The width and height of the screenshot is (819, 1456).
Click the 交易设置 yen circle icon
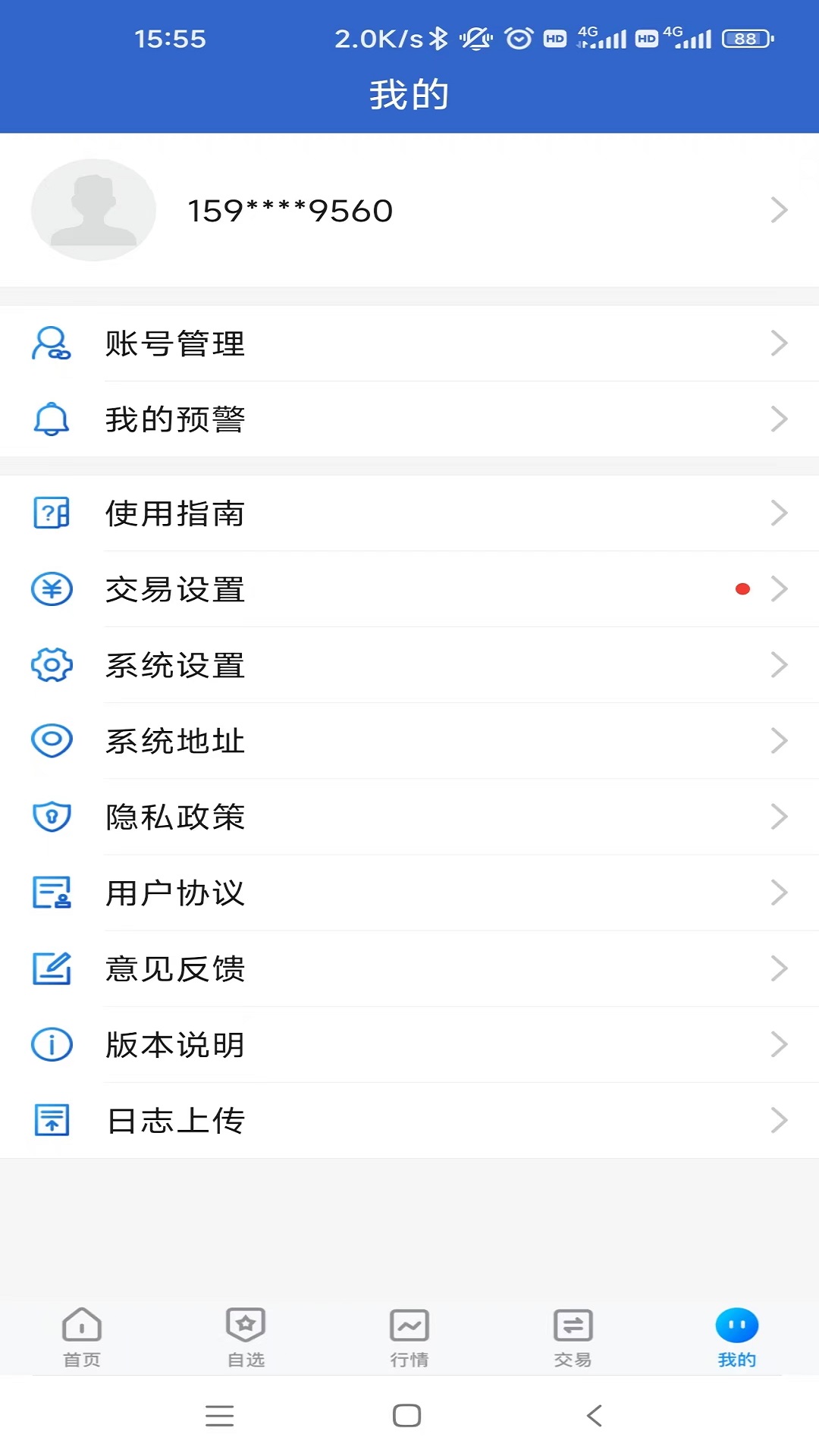[50, 589]
